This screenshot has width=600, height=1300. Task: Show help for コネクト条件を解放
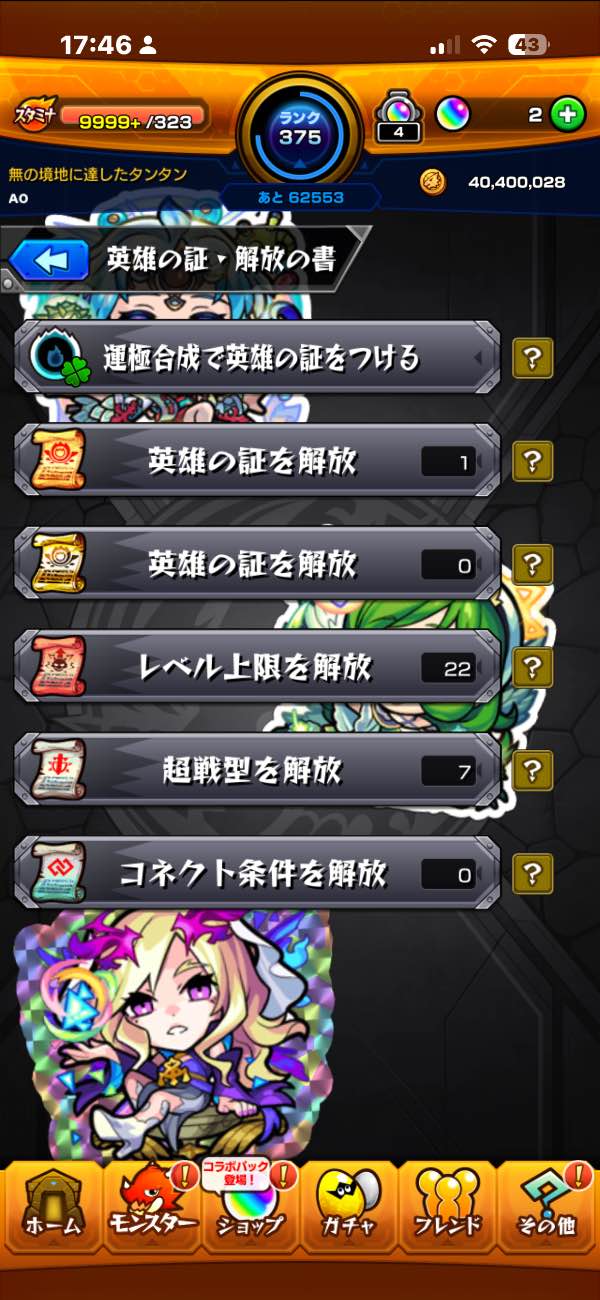pos(533,873)
